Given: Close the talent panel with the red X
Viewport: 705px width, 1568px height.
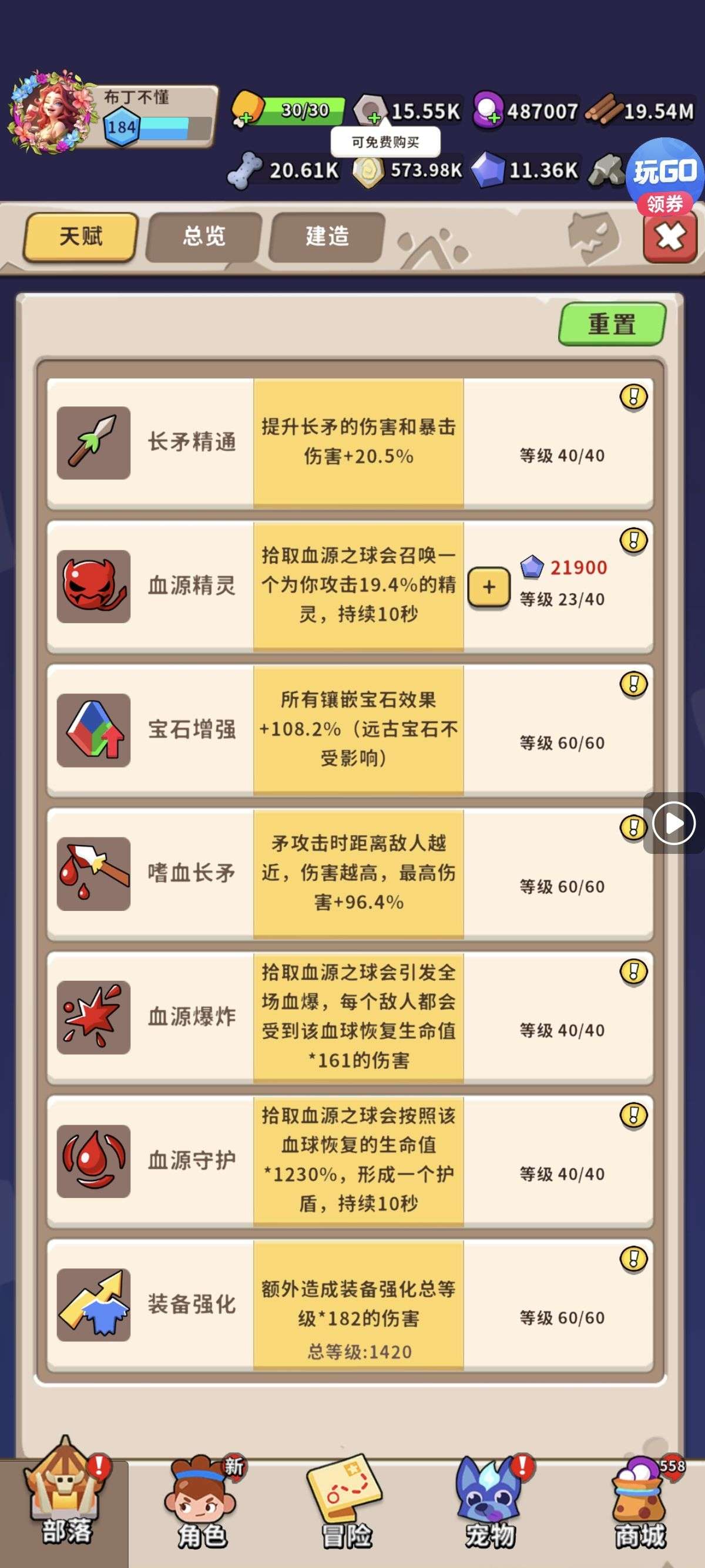Looking at the screenshot, I should click(x=670, y=237).
